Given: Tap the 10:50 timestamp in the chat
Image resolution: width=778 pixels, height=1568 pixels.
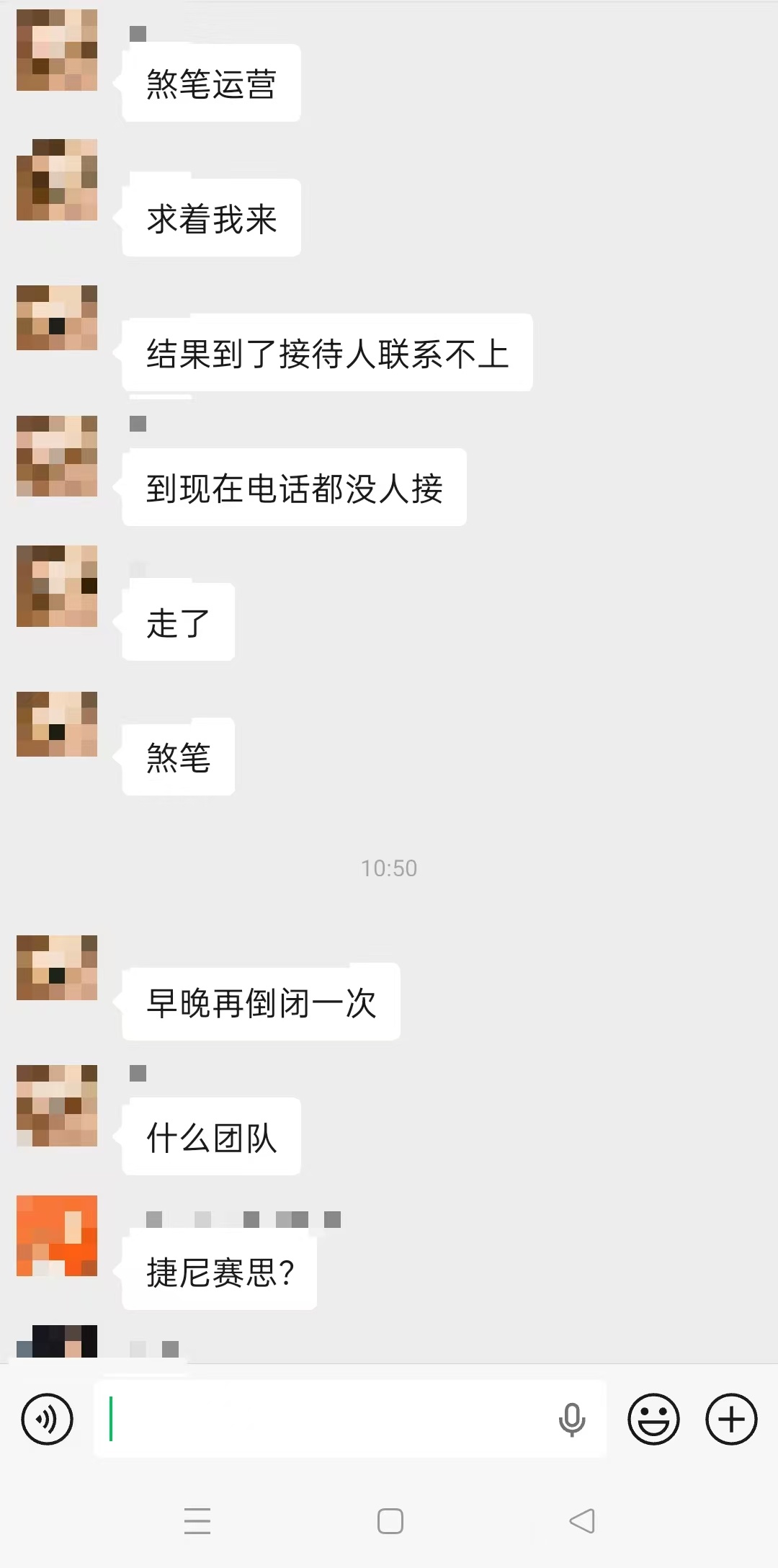Looking at the screenshot, I should click(389, 868).
